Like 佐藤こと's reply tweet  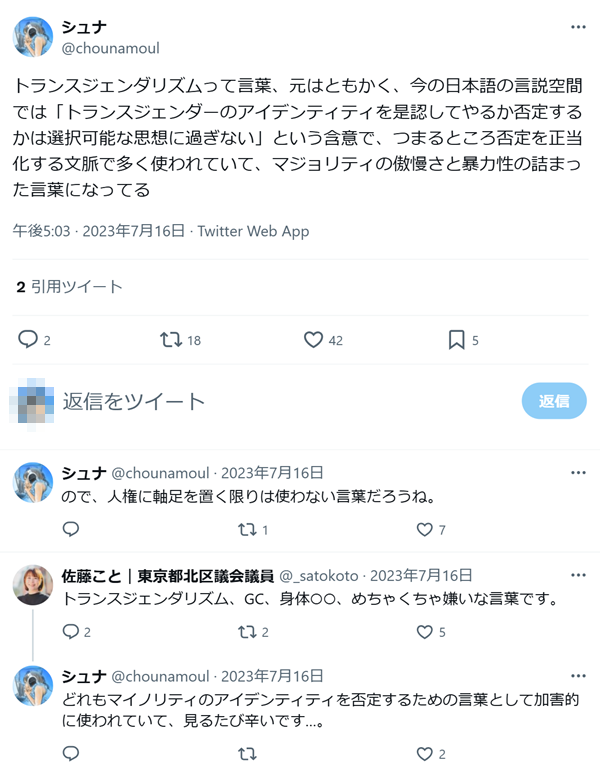tap(425, 632)
